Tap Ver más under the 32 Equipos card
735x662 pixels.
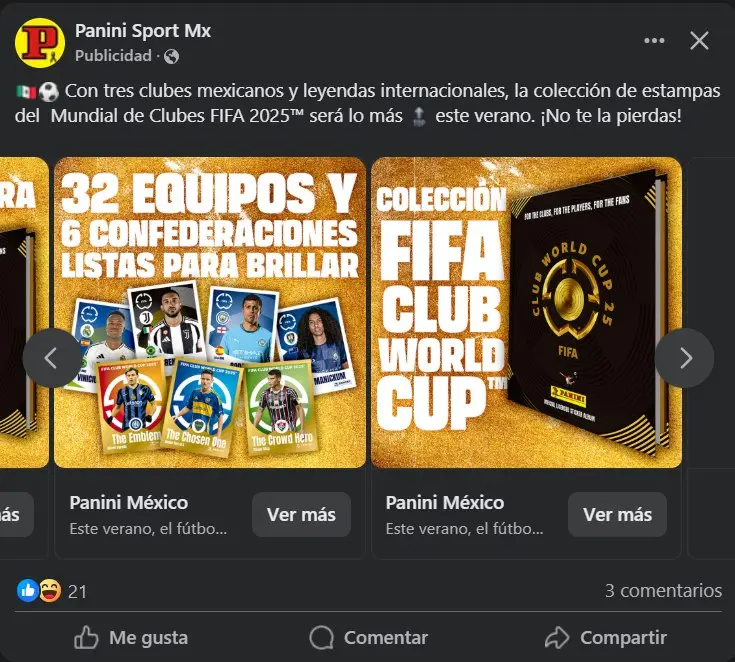pyautogui.click(x=301, y=515)
